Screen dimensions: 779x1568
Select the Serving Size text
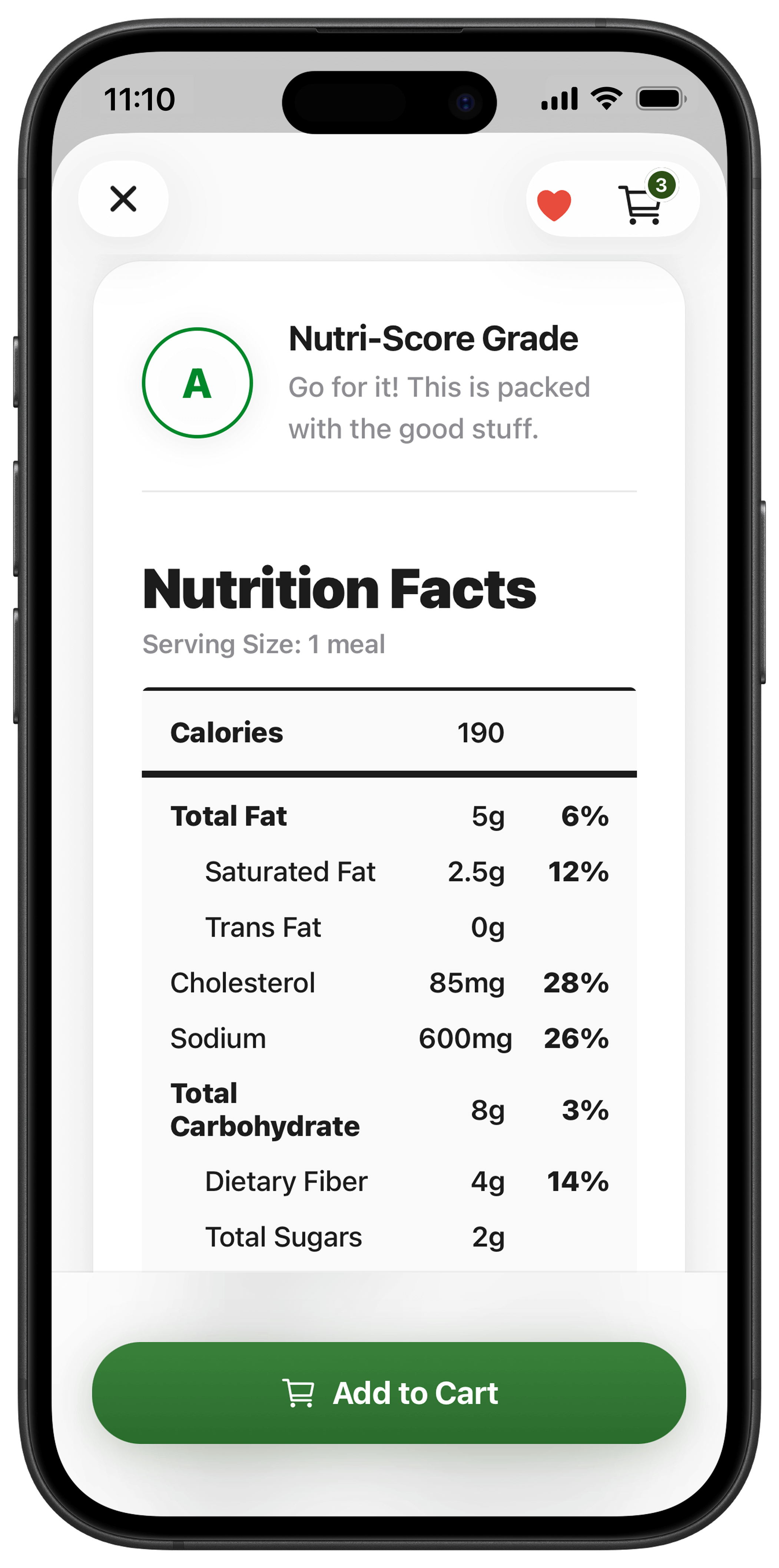coord(263,644)
